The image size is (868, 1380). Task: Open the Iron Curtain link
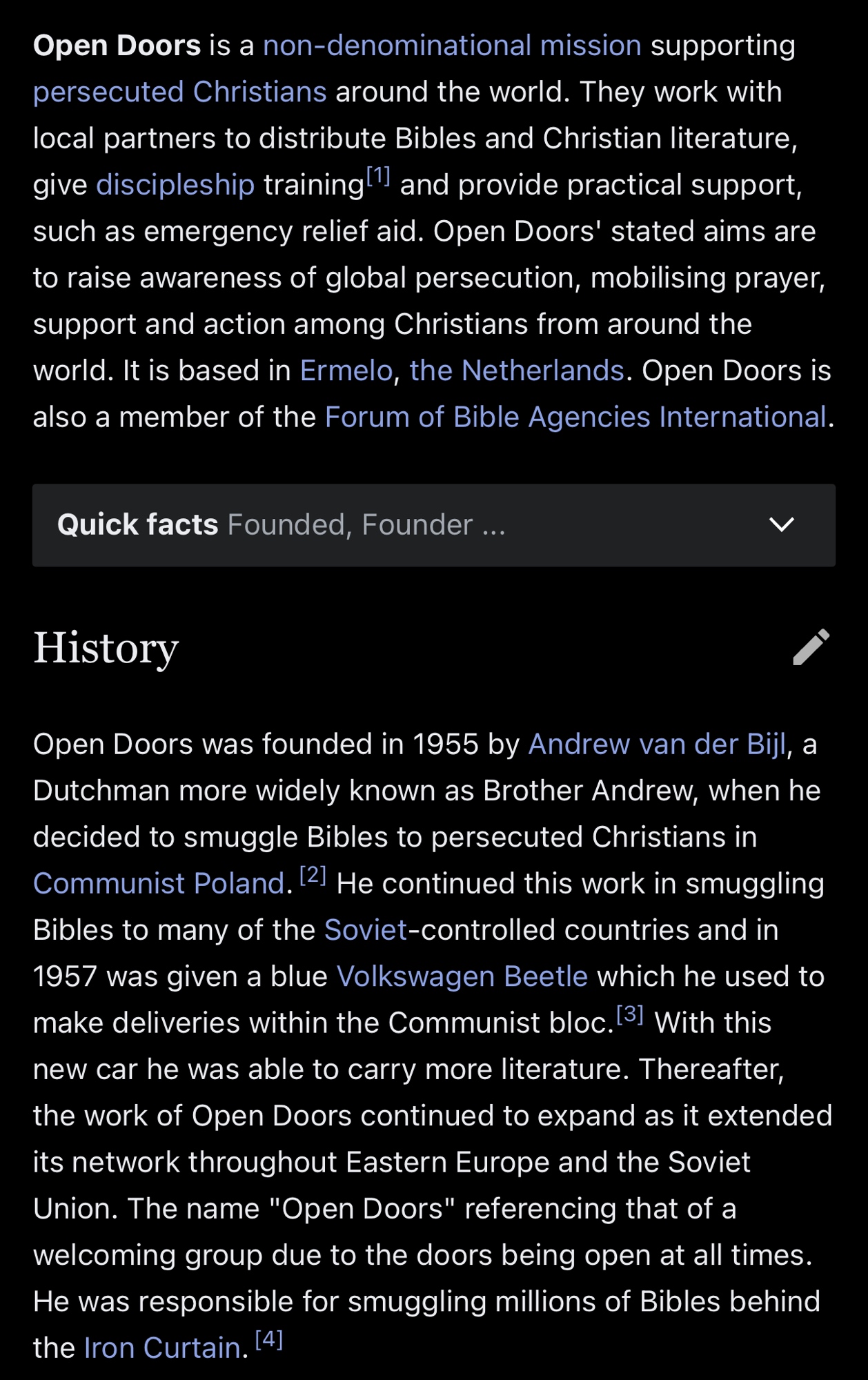(161, 1348)
